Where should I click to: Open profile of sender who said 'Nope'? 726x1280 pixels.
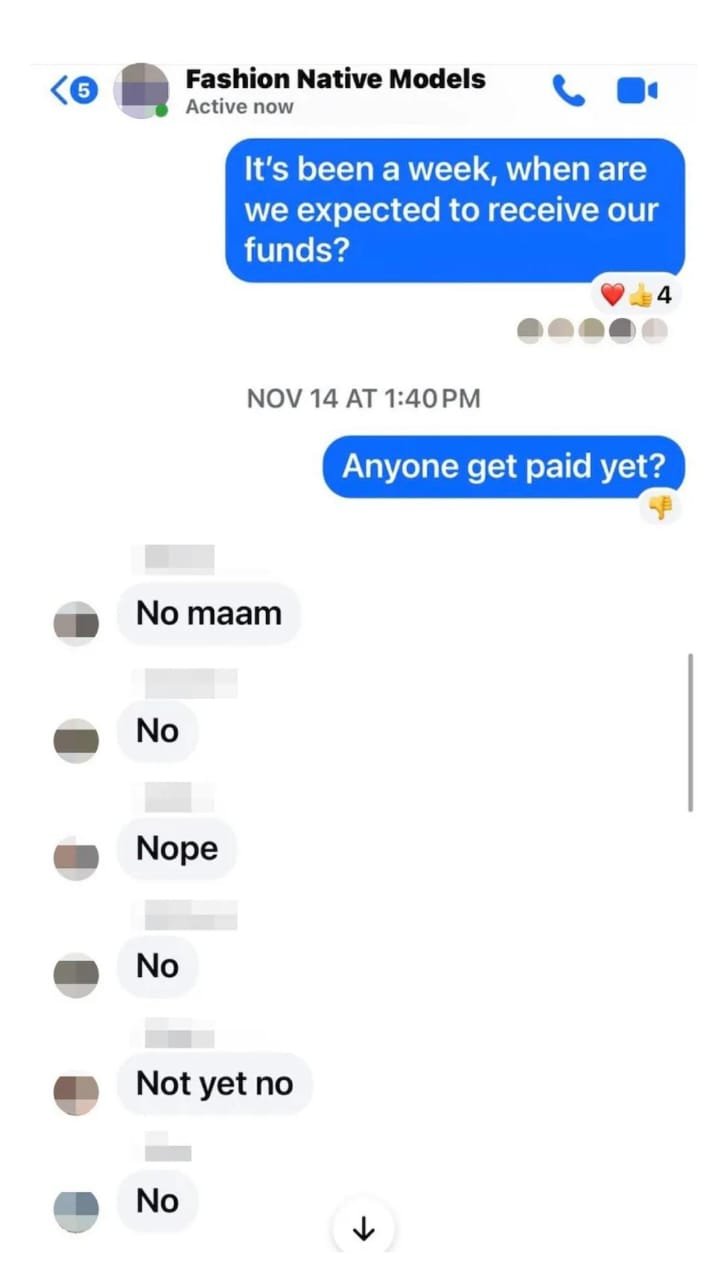tap(76, 858)
